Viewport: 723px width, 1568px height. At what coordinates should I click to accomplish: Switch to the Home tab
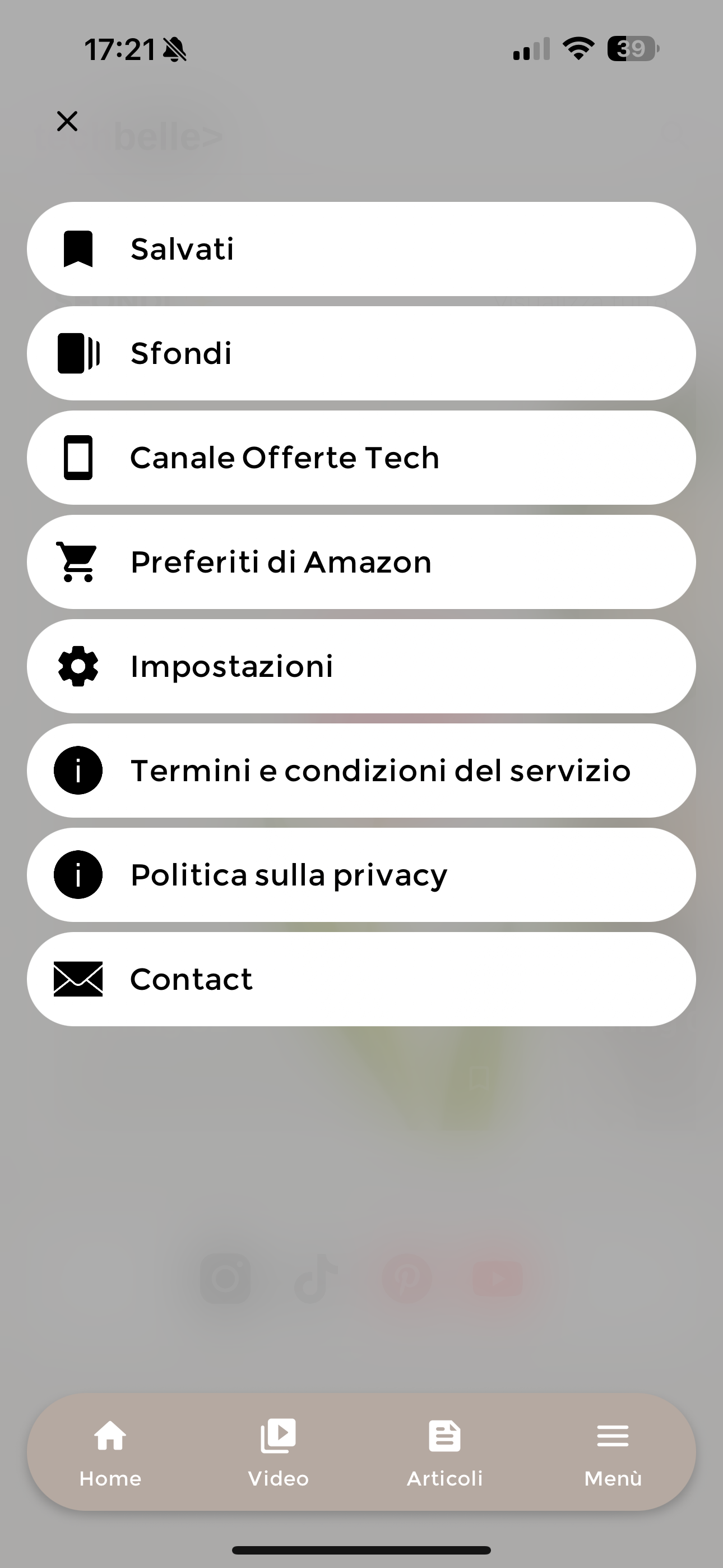[x=110, y=1453]
